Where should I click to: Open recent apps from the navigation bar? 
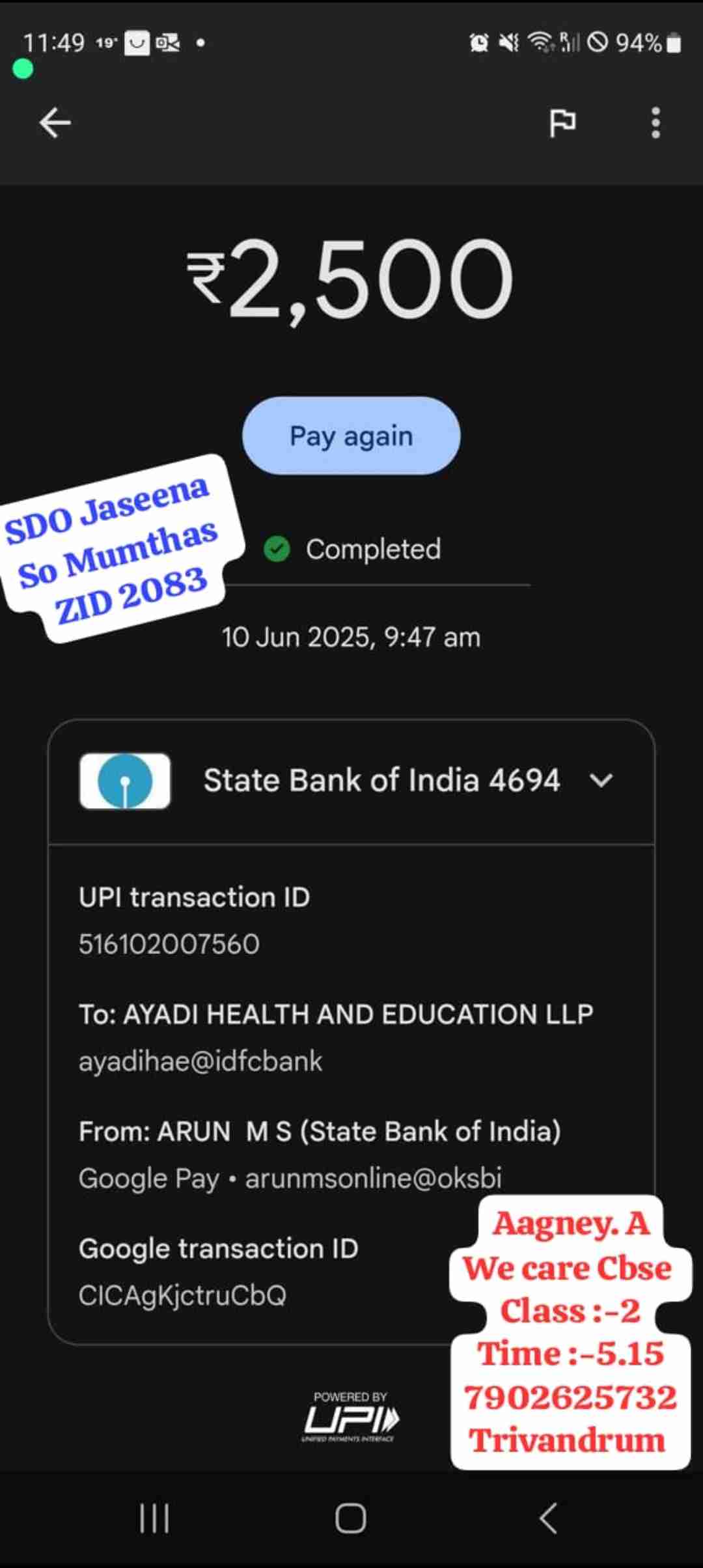[x=154, y=1519]
